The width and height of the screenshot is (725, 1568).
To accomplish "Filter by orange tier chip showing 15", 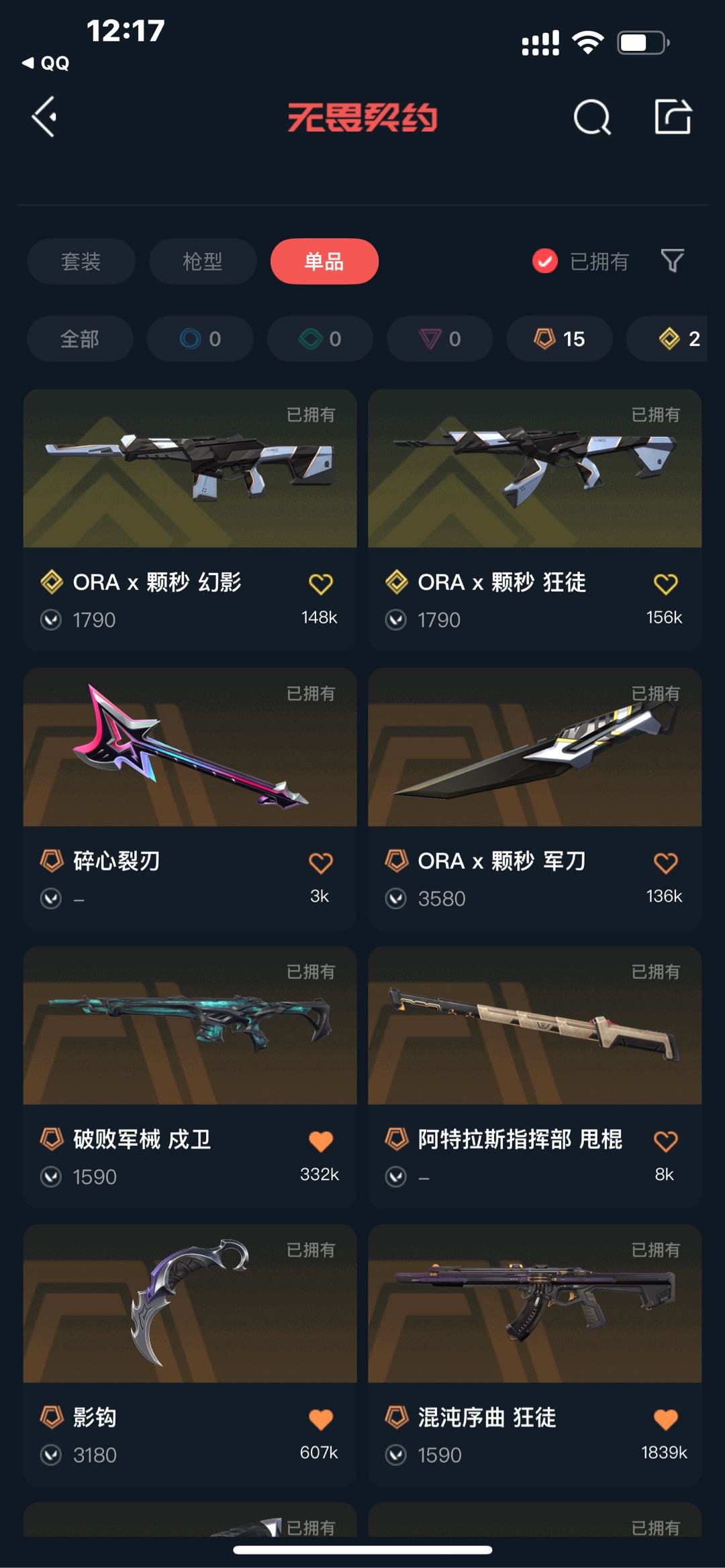I will coord(559,339).
